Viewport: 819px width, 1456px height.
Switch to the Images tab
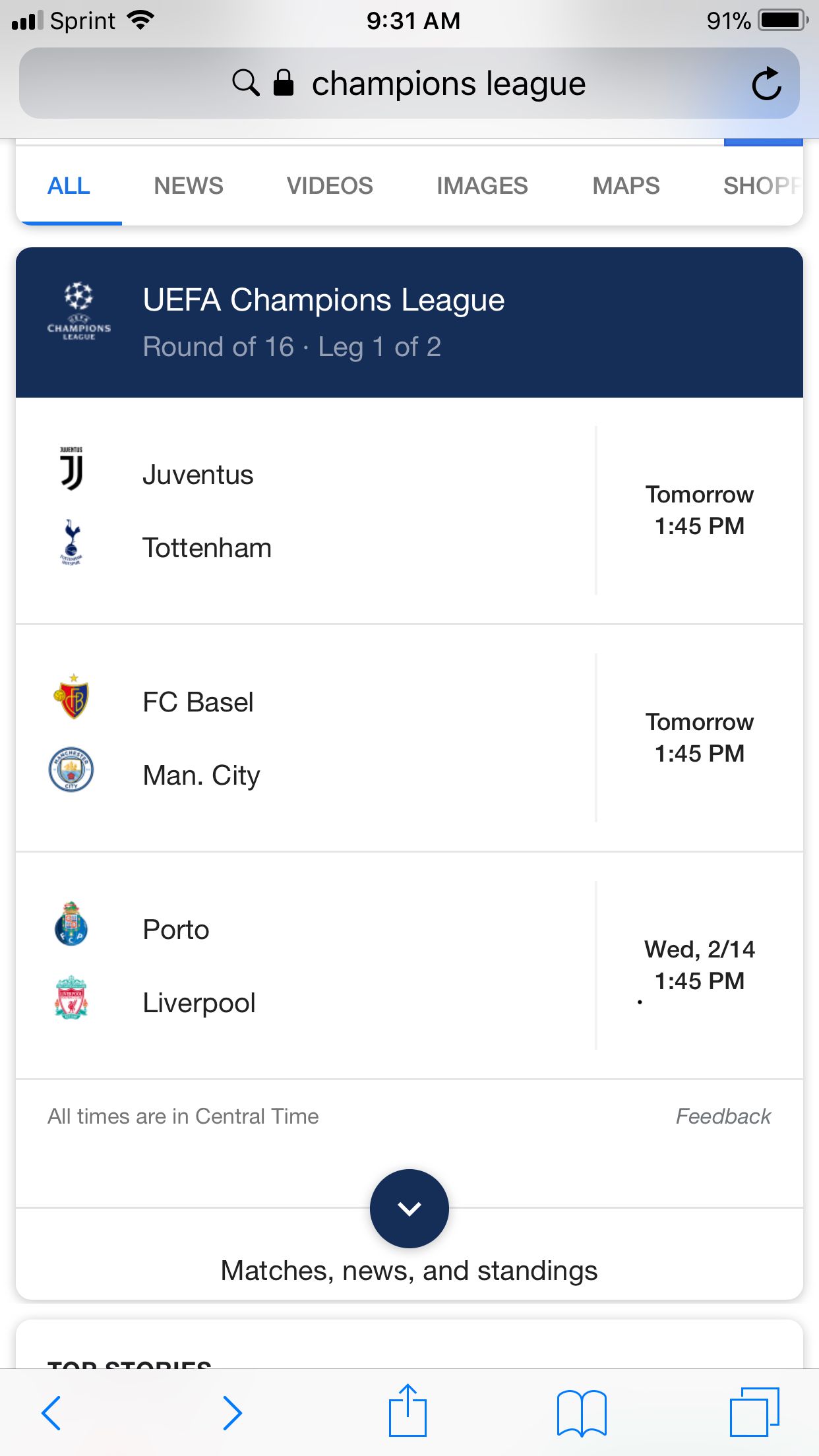(x=482, y=186)
